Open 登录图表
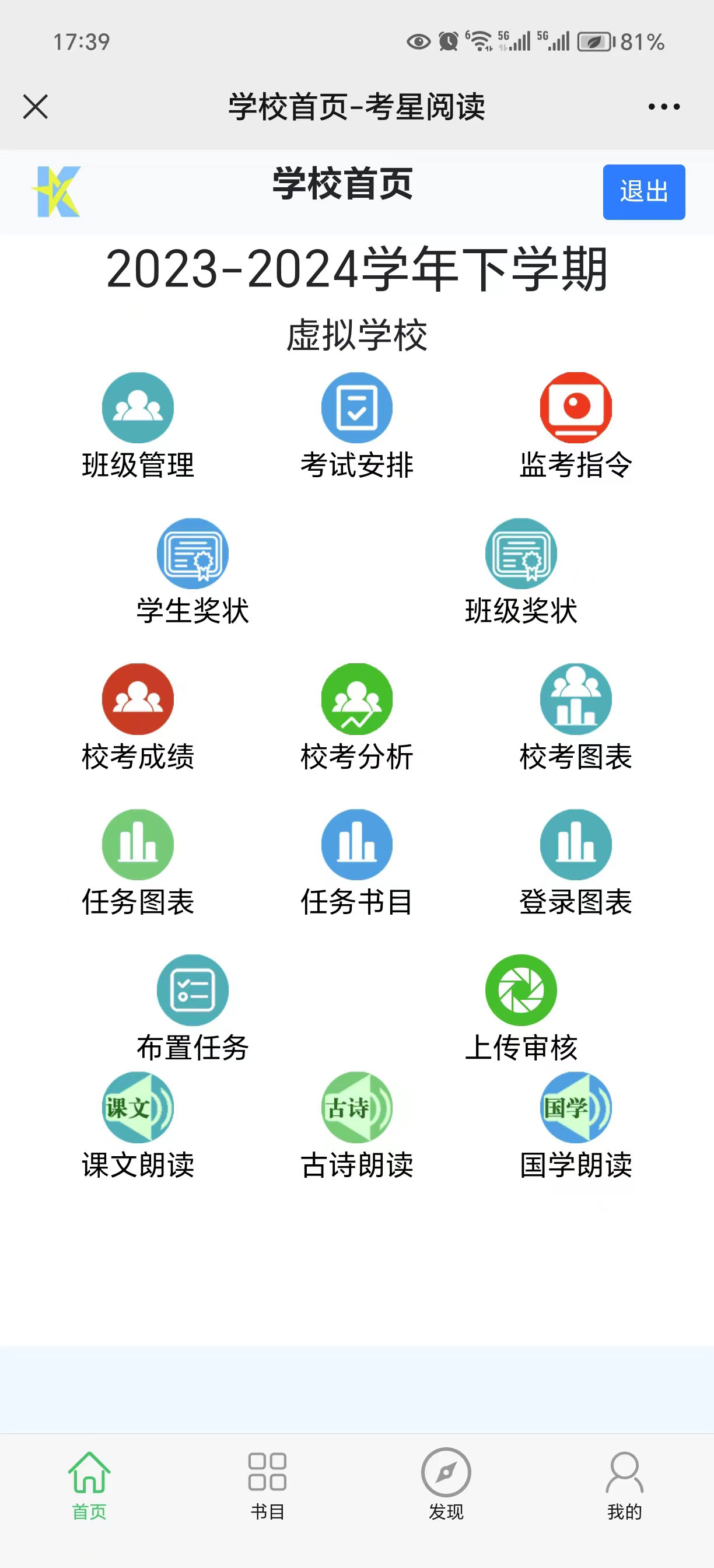The height and width of the screenshot is (1568, 714). click(x=576, y=863)
